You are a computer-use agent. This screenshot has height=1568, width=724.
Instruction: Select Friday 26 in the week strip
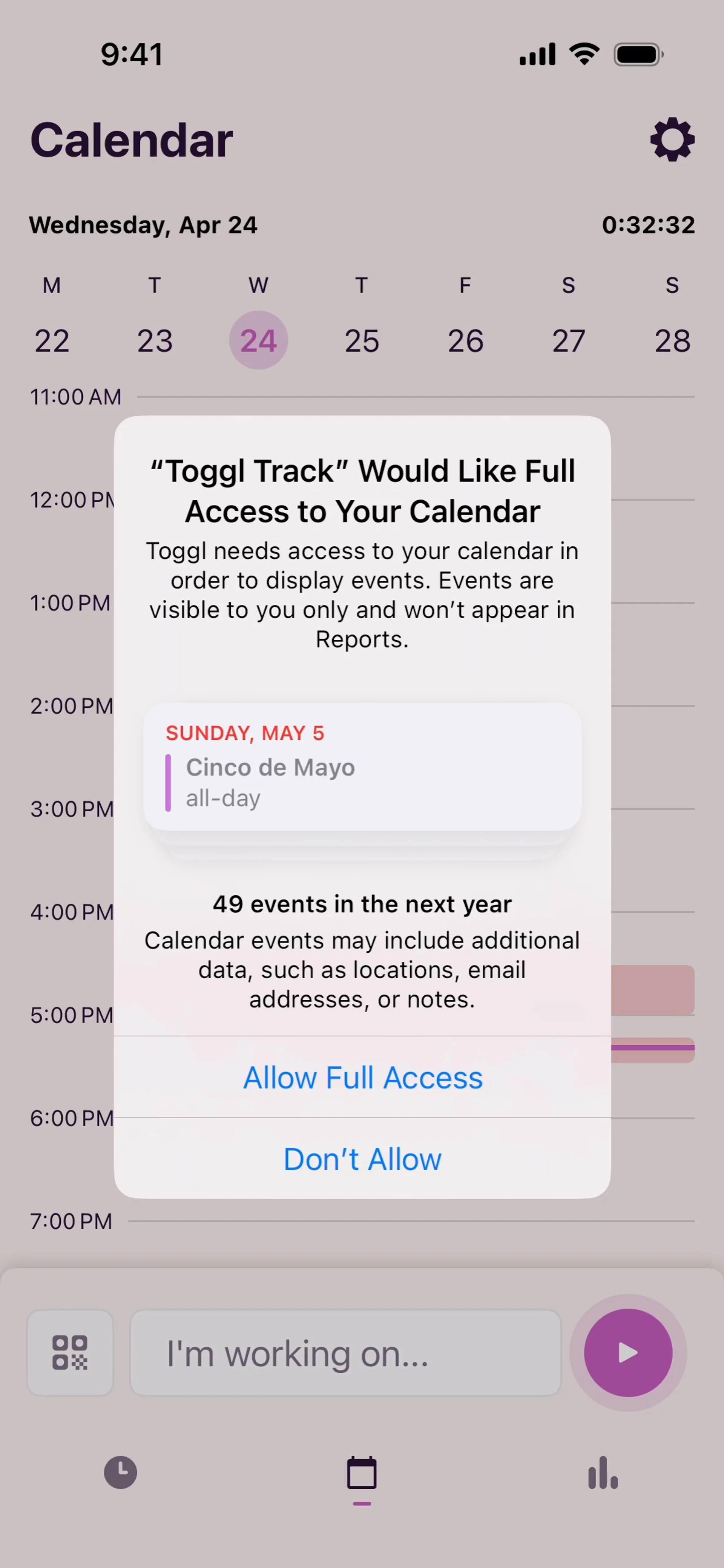tap(465, 340)
